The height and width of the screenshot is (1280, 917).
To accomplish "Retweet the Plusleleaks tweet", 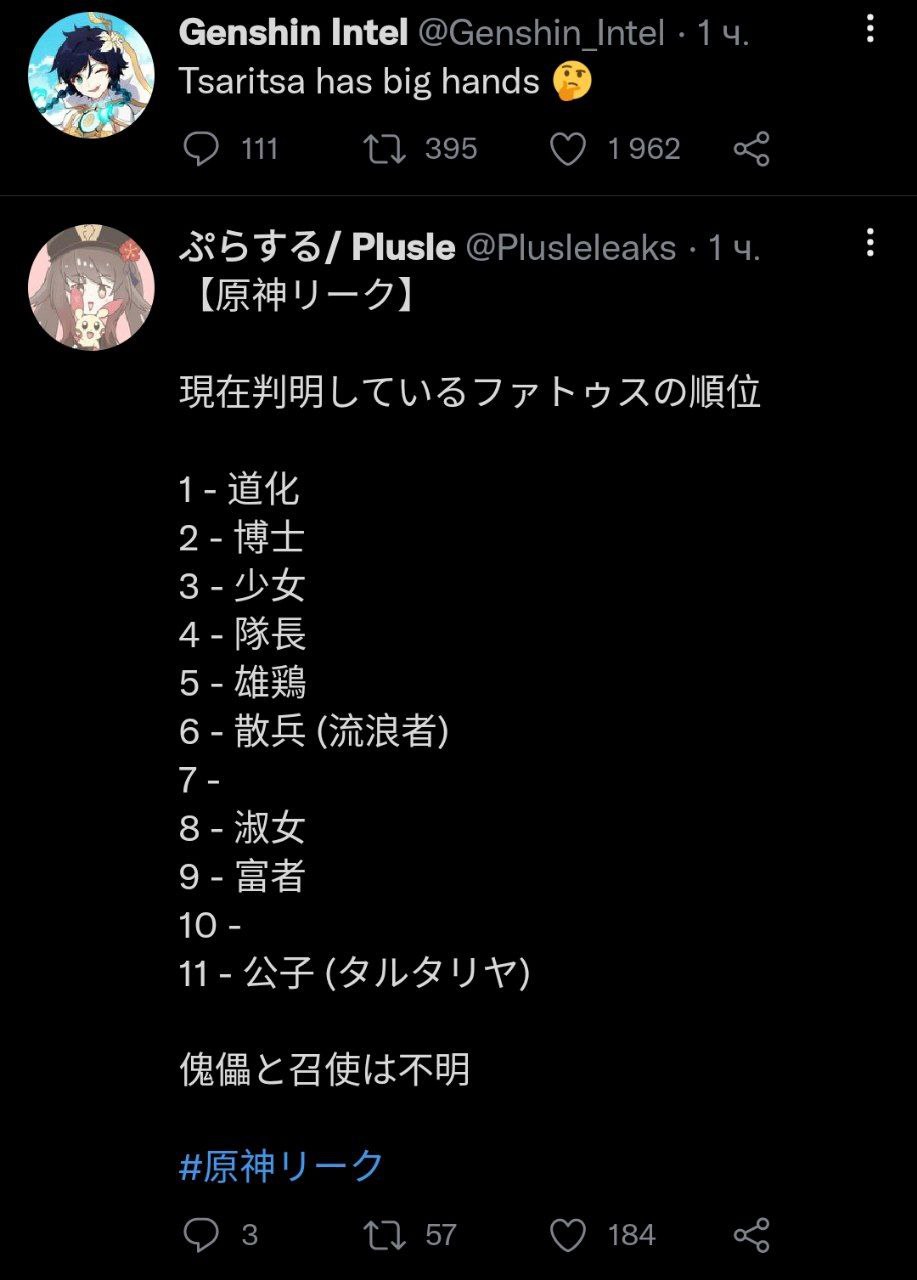I will coord(384,1235).
